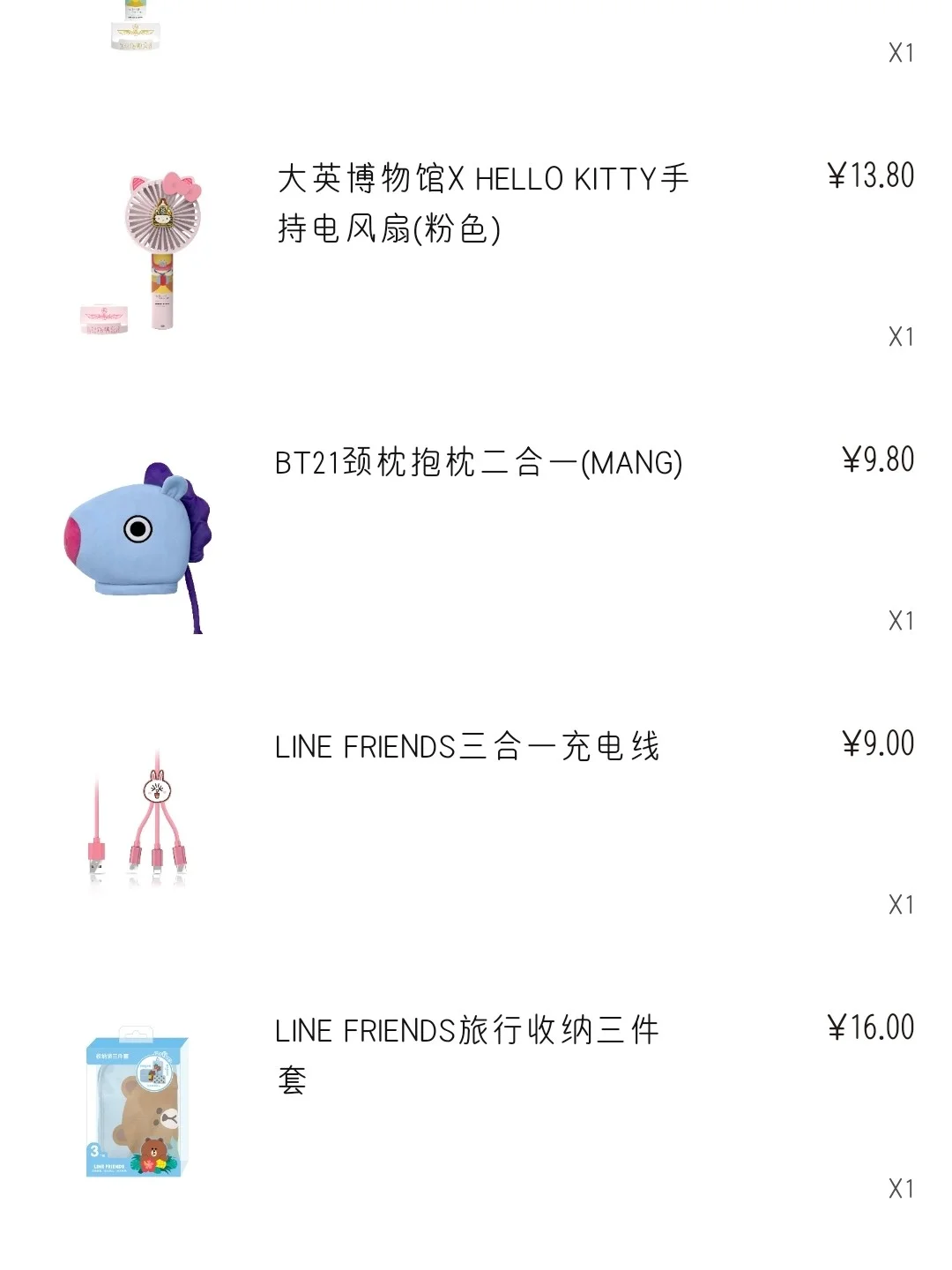Image resolution: width=952 pixels, height=1270 pixels.
Task: Open the 大英博物馆X HELLO KITTY手持电风扇 item
Action: coord(482,204)
